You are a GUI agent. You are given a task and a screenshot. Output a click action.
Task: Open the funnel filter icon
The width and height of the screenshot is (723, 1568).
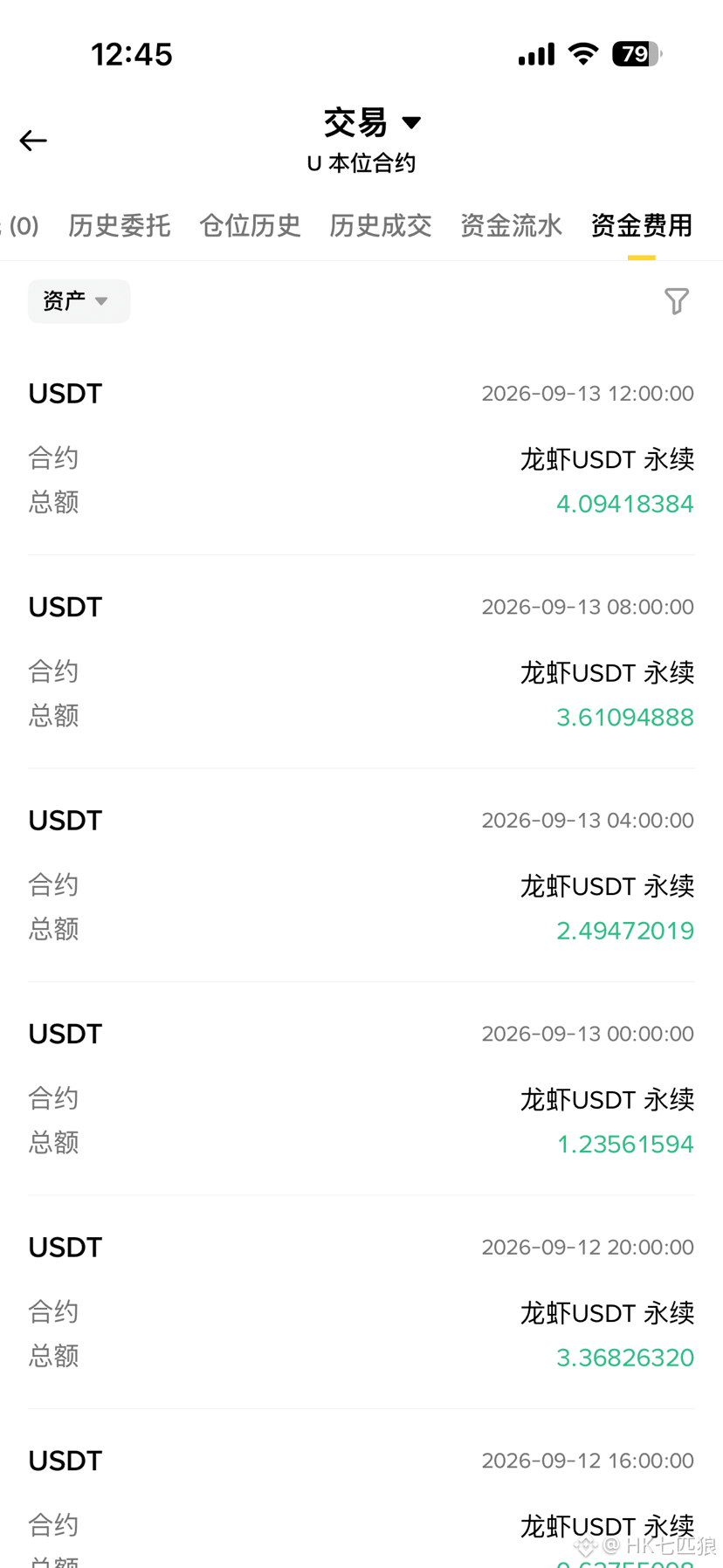click(677, 301)
